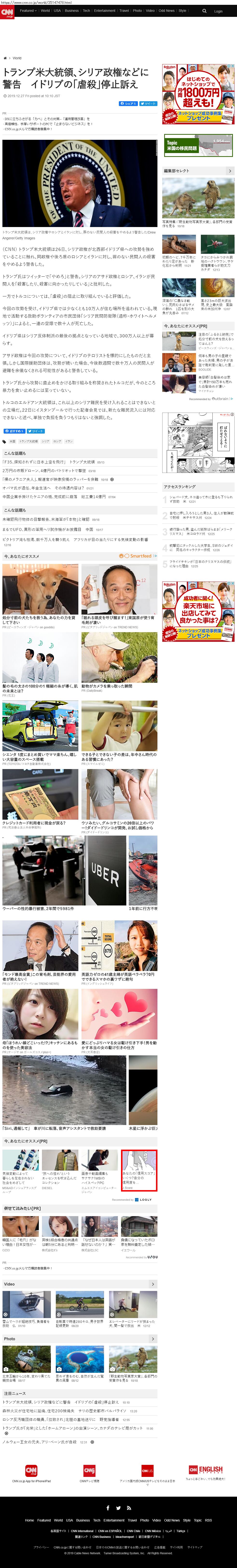
Task: Share the article with the Facebook シェア button
Action: (129, 103)
